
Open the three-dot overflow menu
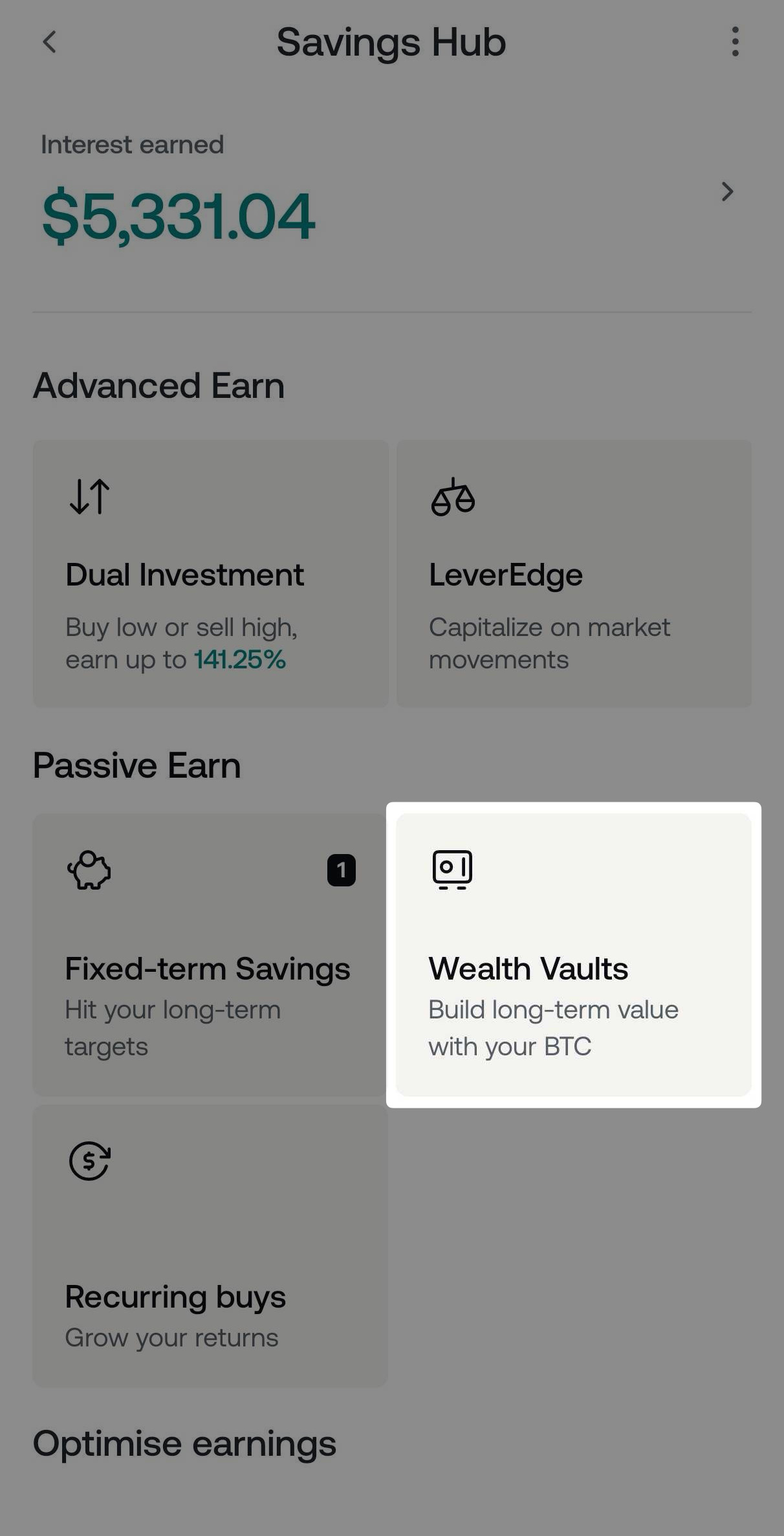(x=735, y=42)
